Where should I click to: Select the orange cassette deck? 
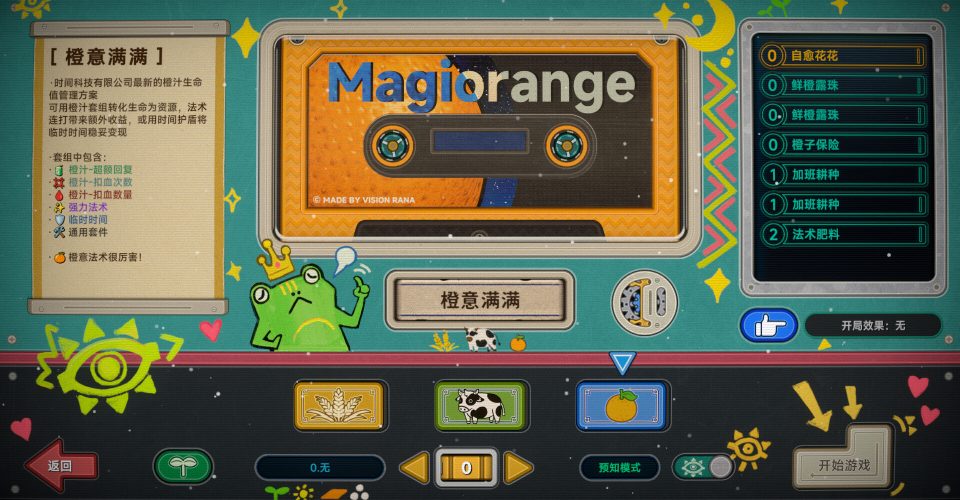pyautogui.click(x=622, y=406)
